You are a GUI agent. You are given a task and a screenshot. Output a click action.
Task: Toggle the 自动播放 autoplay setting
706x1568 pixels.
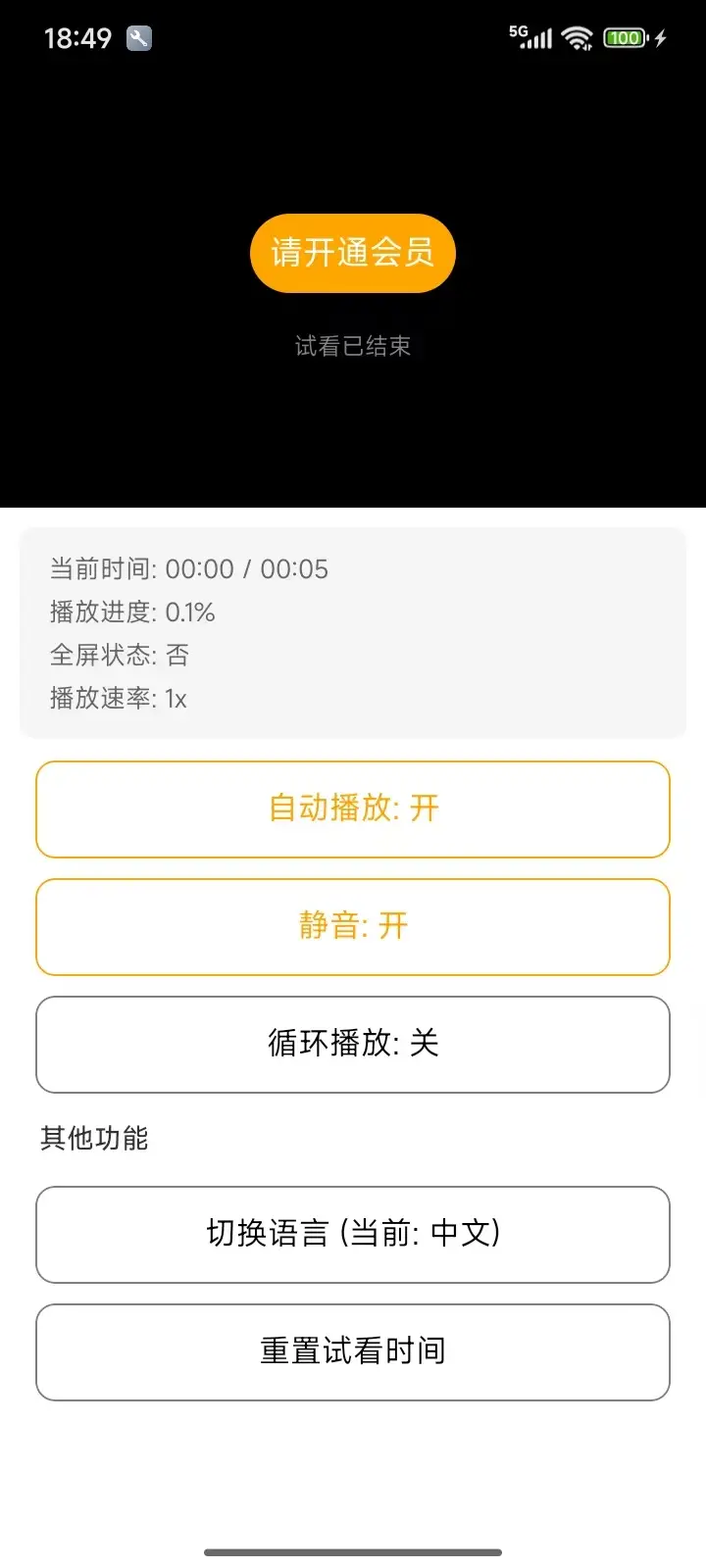tap(353, 808)
